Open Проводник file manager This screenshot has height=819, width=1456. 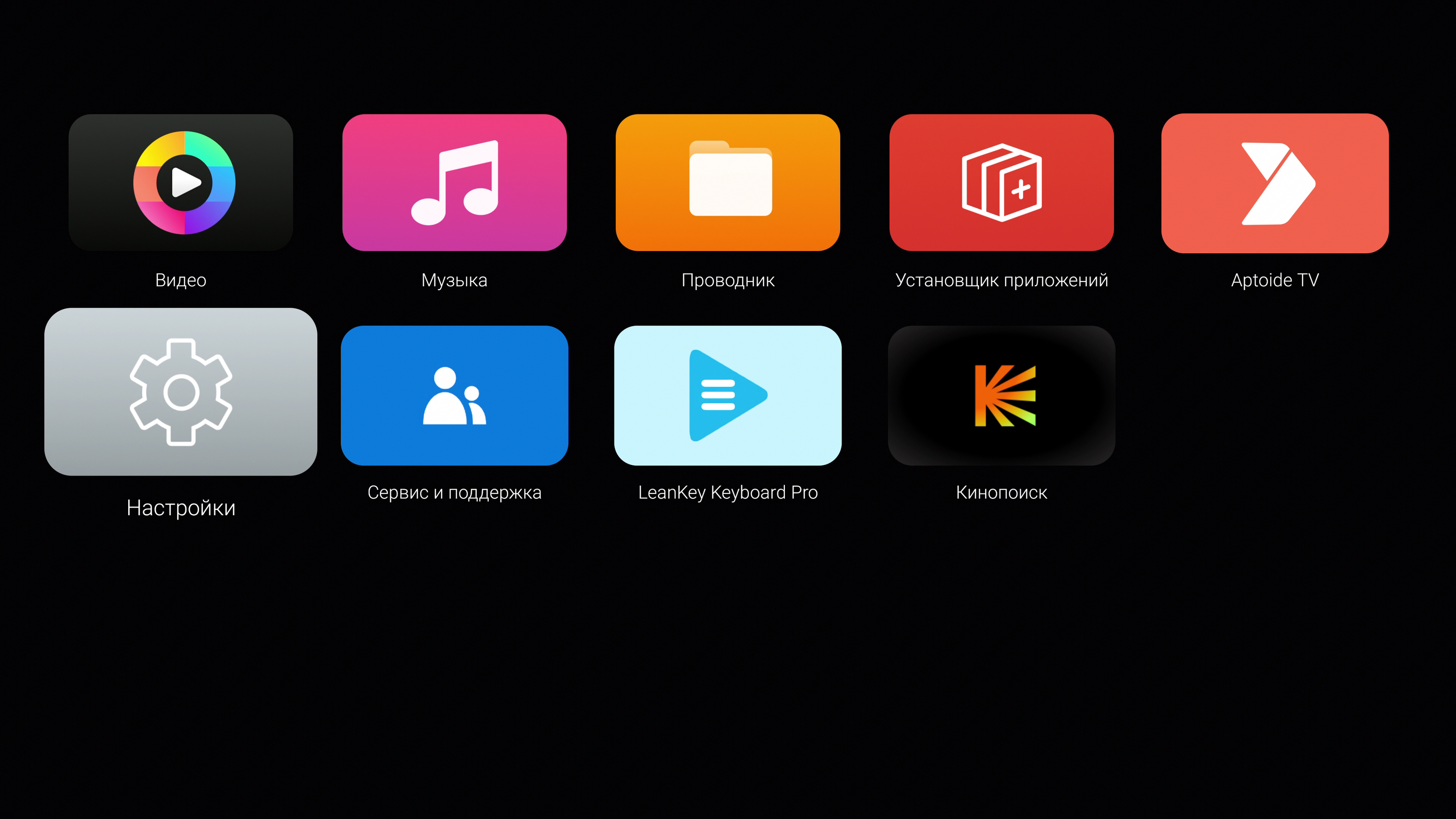pyautogui.click(x=728, y=182)
